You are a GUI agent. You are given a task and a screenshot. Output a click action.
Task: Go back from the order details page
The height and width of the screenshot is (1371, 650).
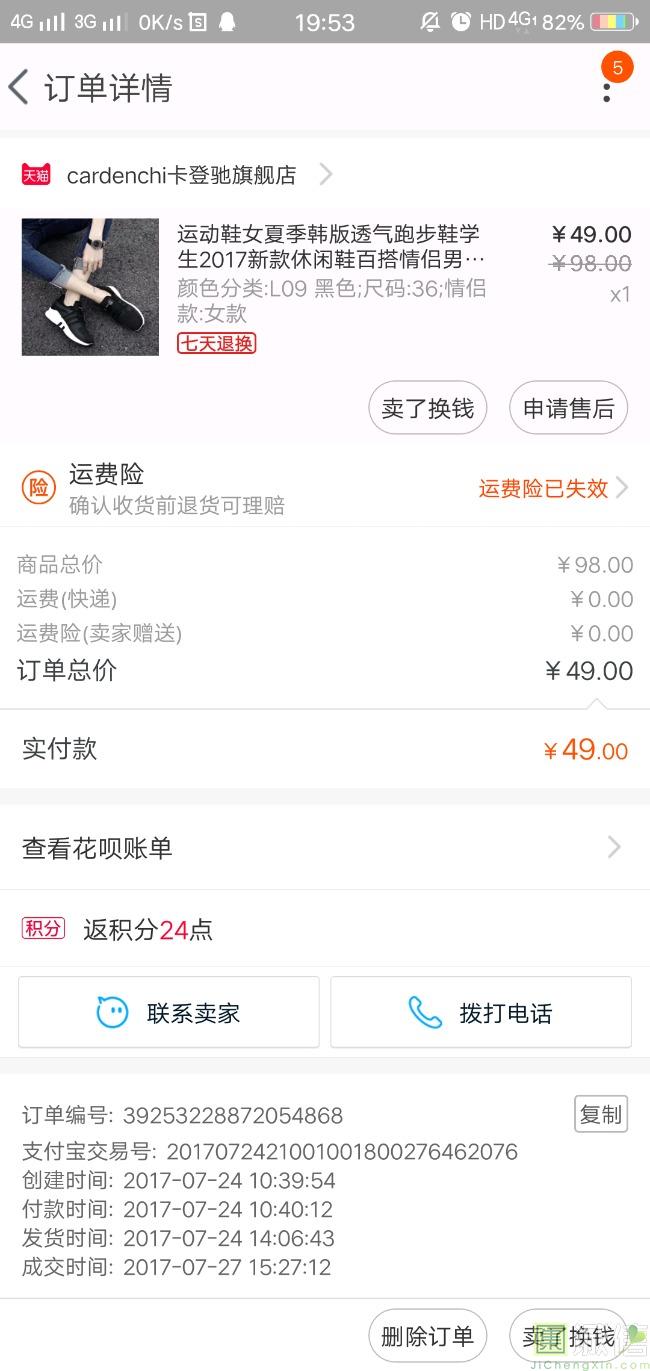click(x=19, y=88)
